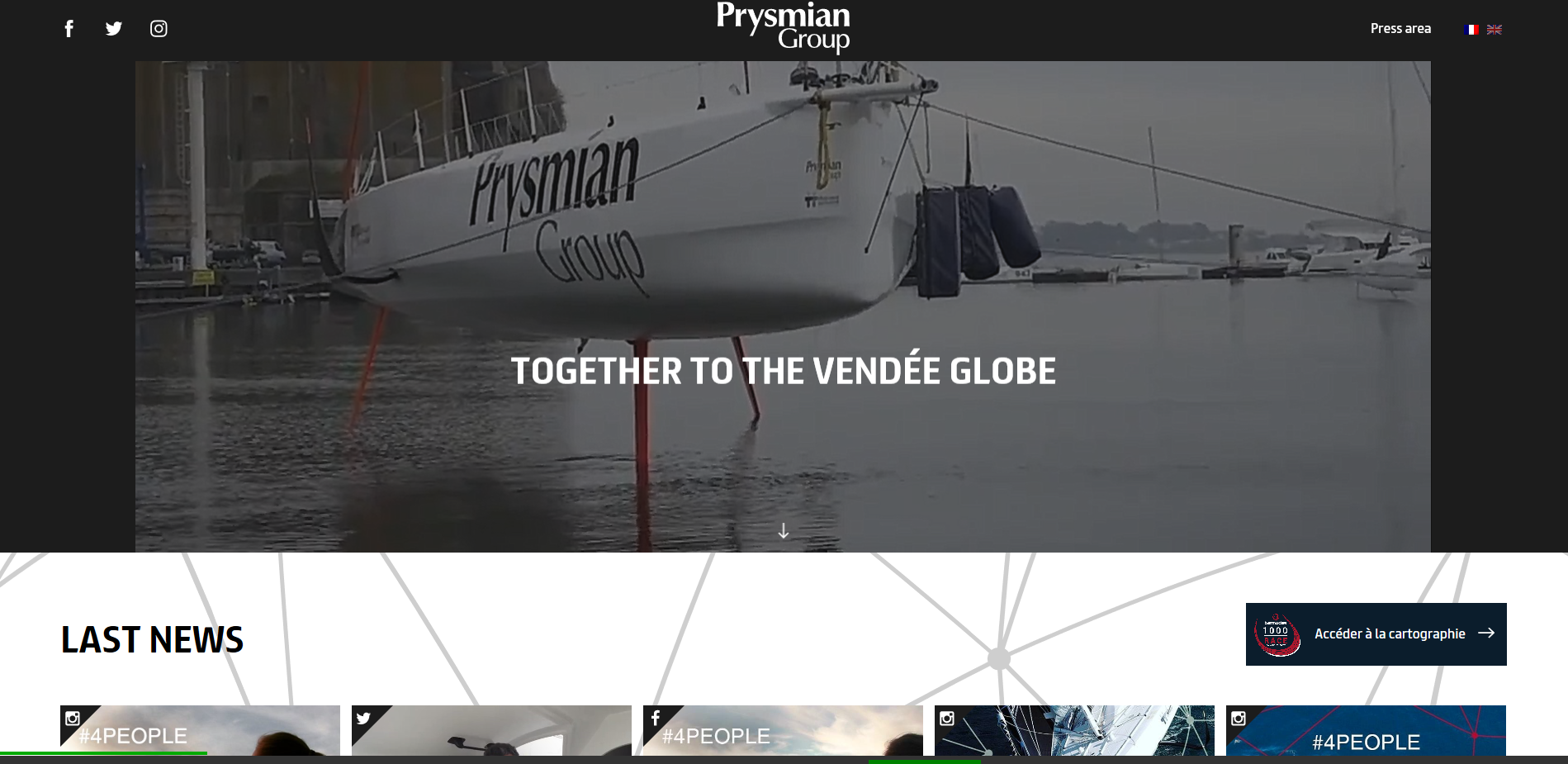The height and width of the screenshot is (764, 1568).
Task: Open the Press area
Action: click(1400, 29)
